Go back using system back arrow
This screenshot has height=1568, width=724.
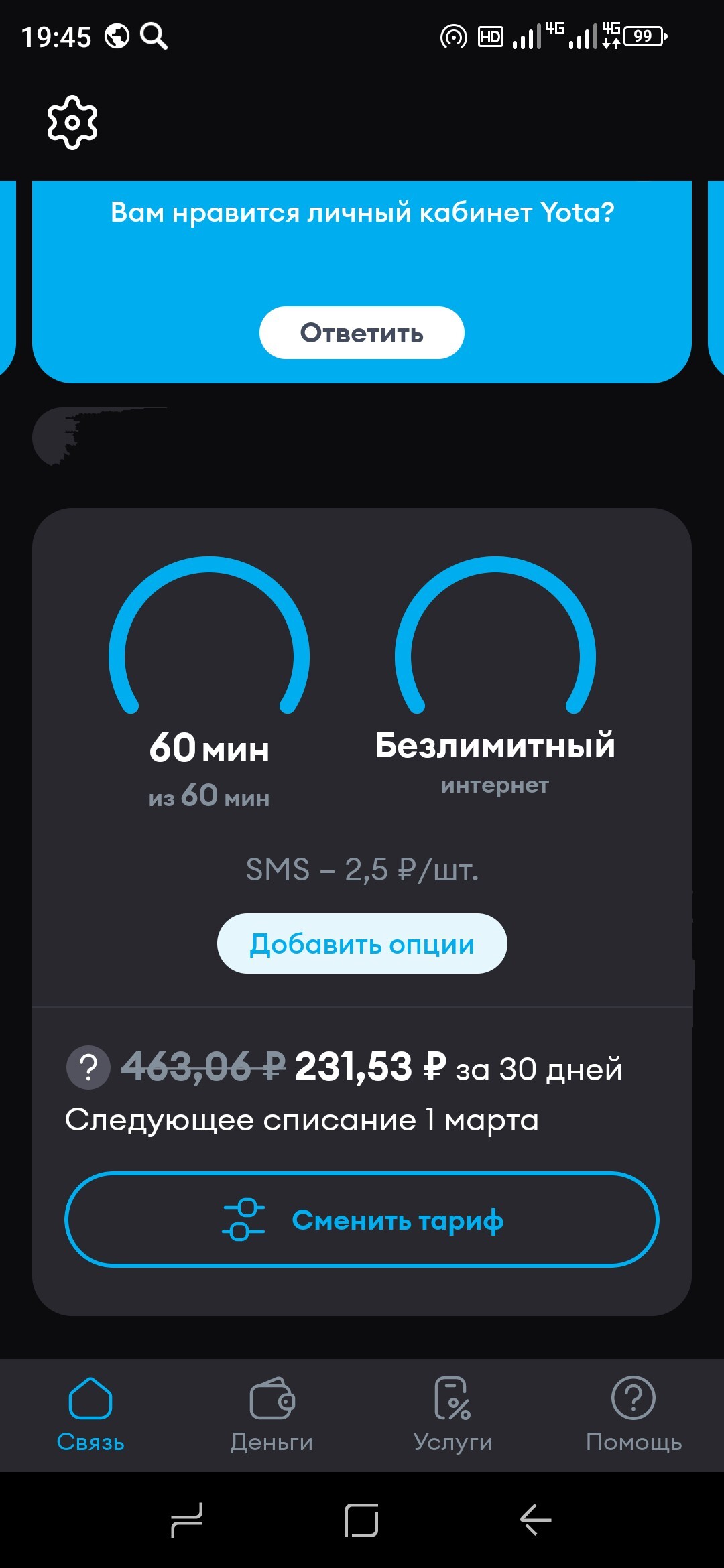coord(536,1520)
